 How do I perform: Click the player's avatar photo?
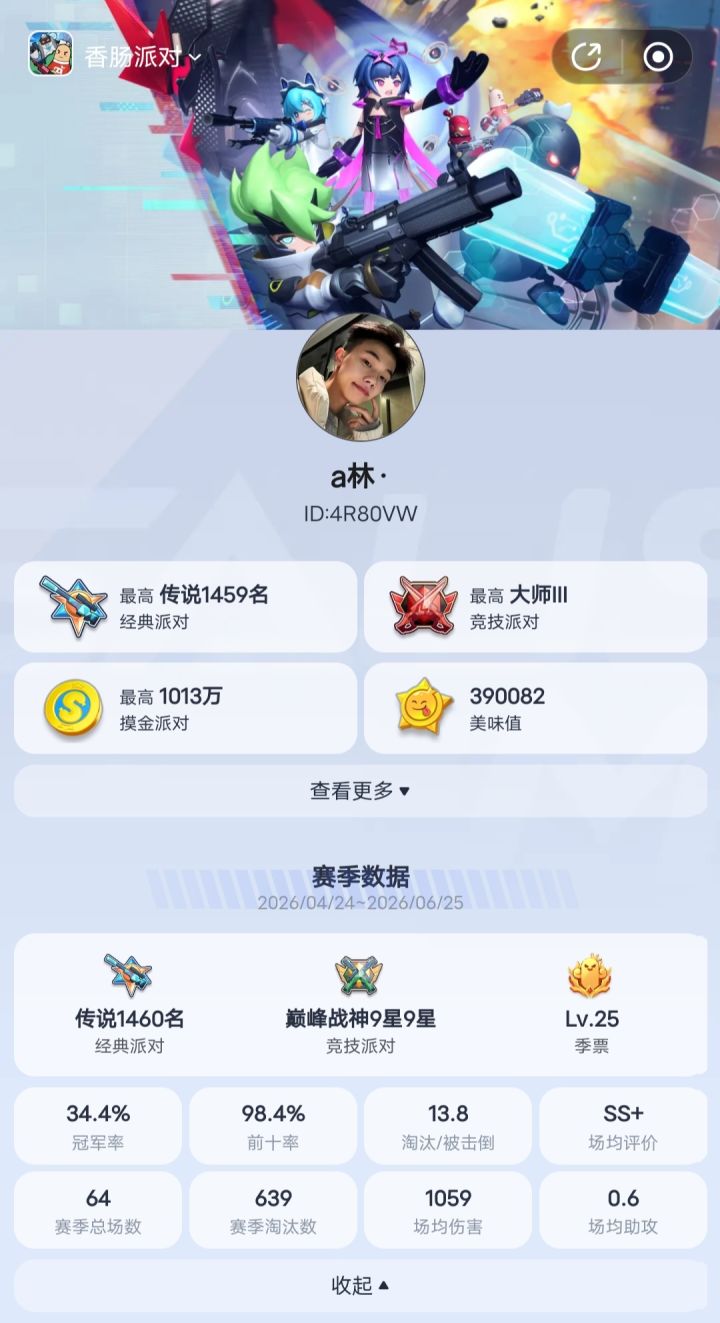(x=360, y=385)
